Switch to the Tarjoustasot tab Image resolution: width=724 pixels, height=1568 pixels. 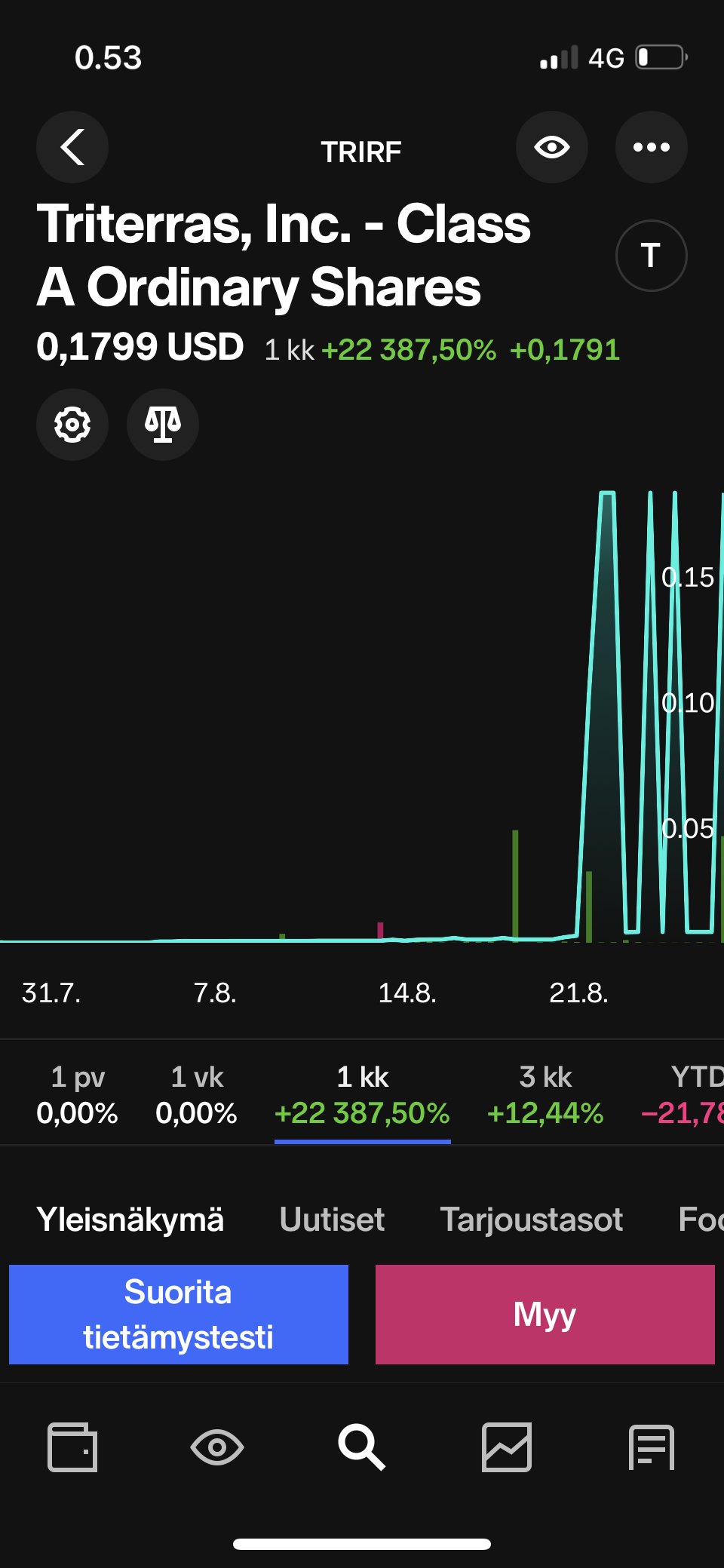[532, 1220]
